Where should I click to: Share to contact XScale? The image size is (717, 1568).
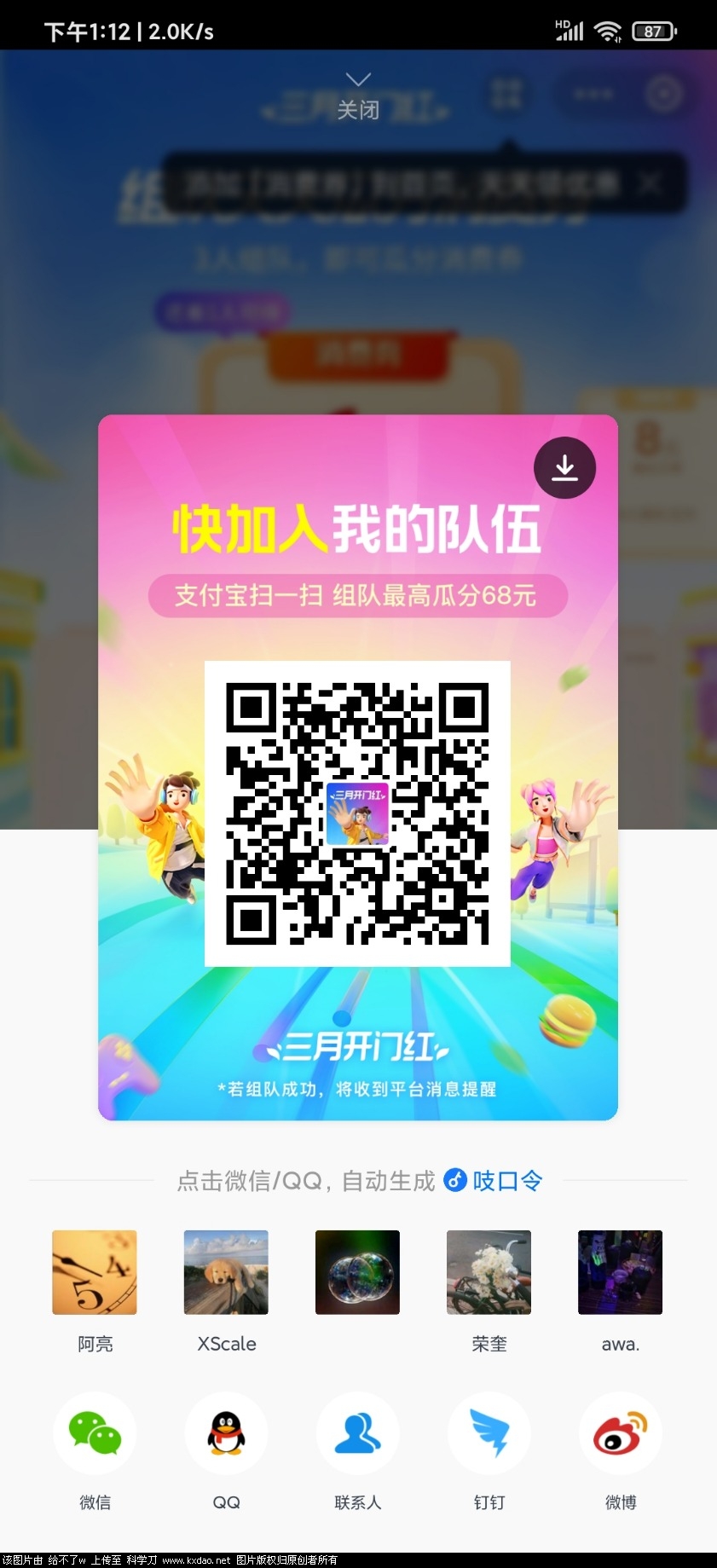(x=226, y=1272)
